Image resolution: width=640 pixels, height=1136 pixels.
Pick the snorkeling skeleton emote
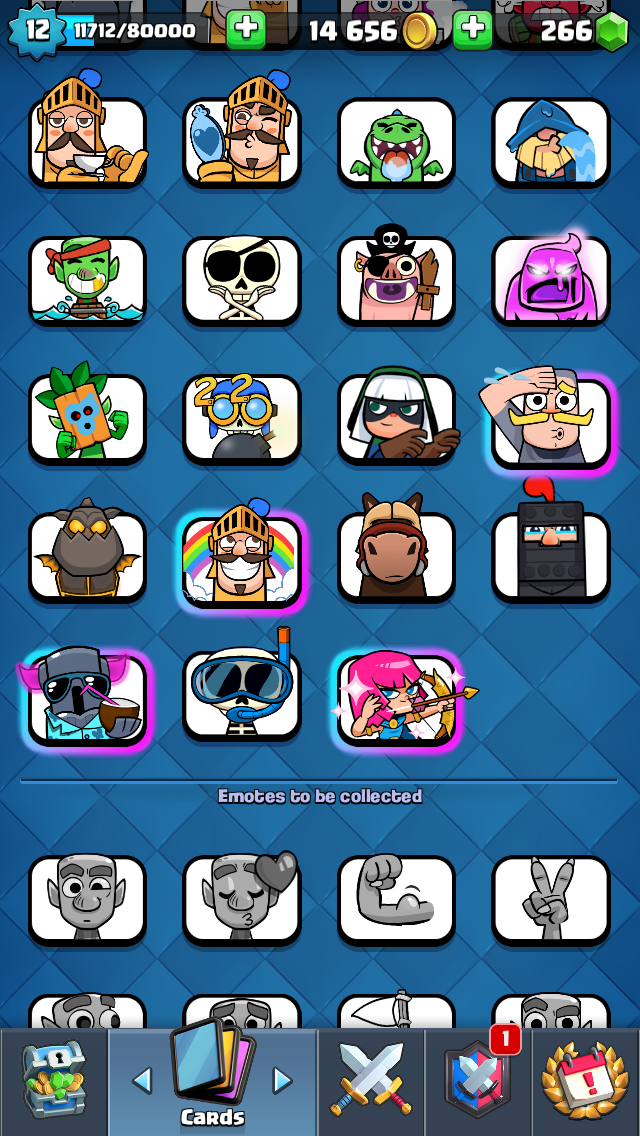click(x=241, y=695)
